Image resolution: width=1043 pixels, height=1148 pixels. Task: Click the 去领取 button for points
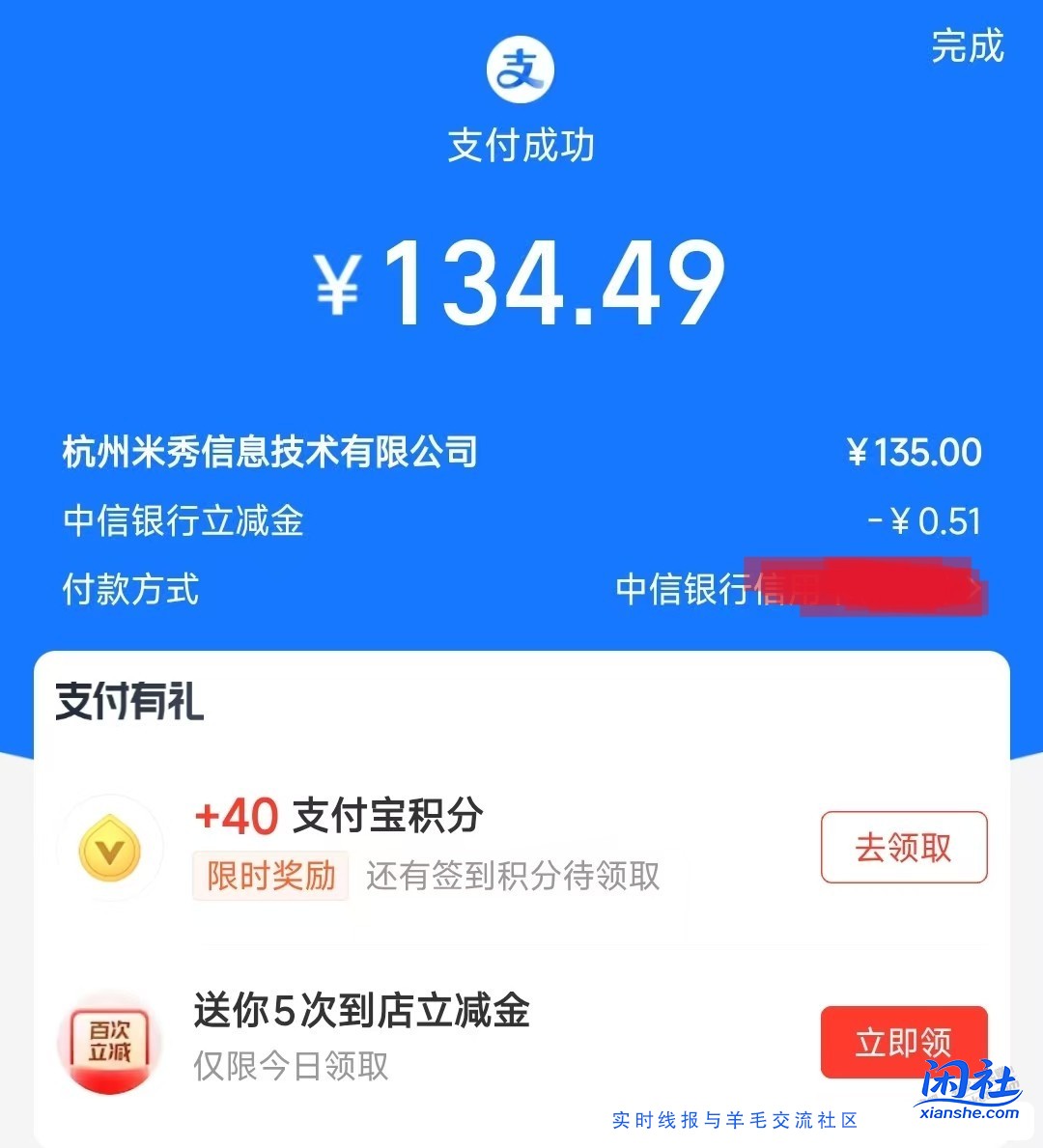903,848
